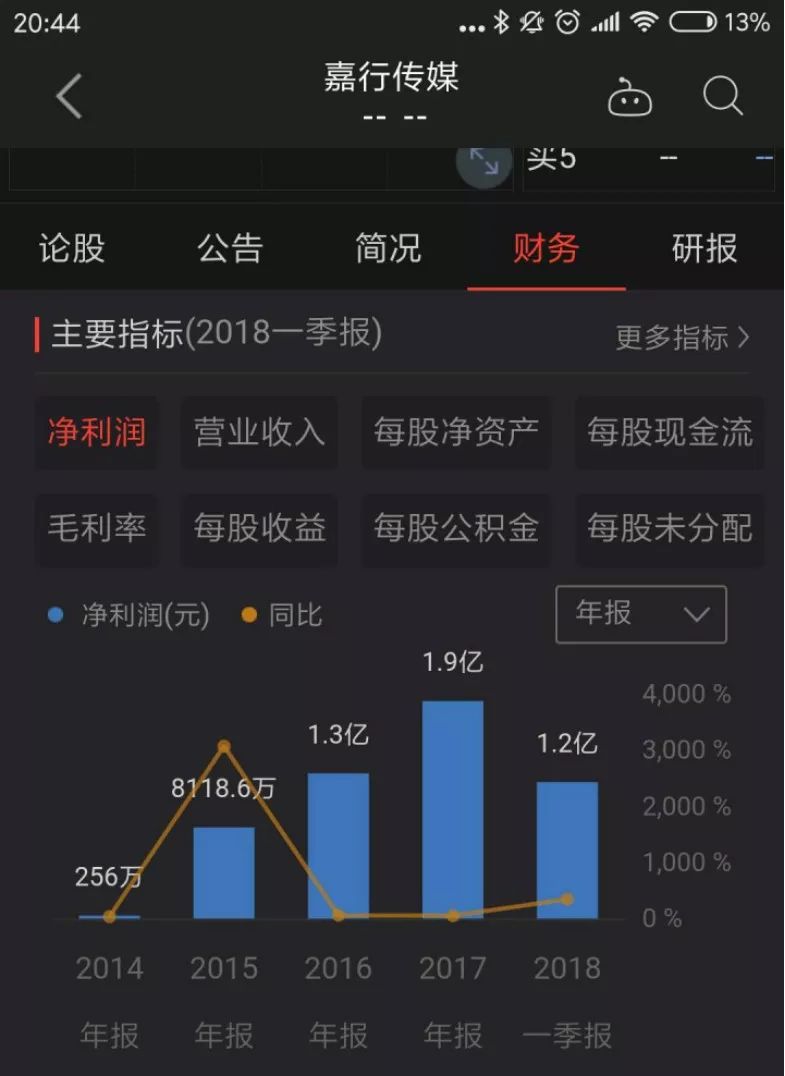Go back using the arrow icon
This screenshot has width=785, height=1076.
click(x=68, y=97)
